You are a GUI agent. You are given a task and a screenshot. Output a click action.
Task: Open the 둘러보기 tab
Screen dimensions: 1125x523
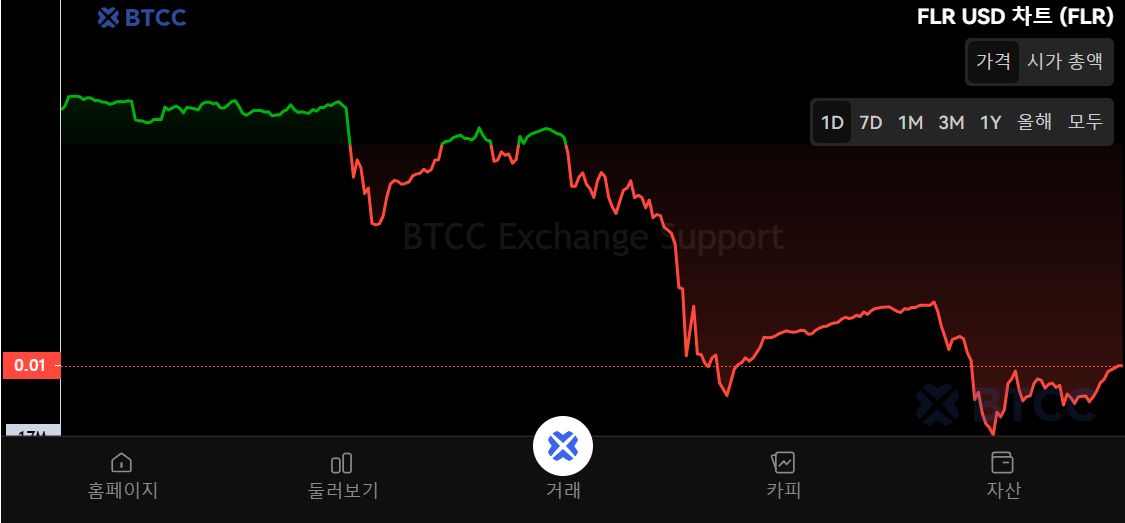coord(342,475)
